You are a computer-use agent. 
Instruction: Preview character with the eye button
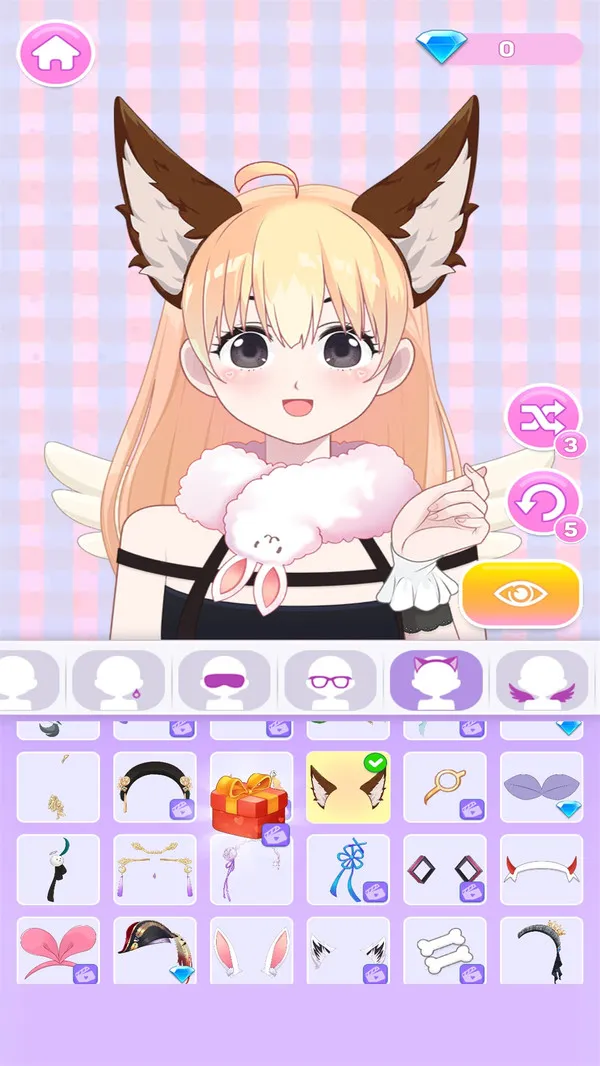click(521, 594)
